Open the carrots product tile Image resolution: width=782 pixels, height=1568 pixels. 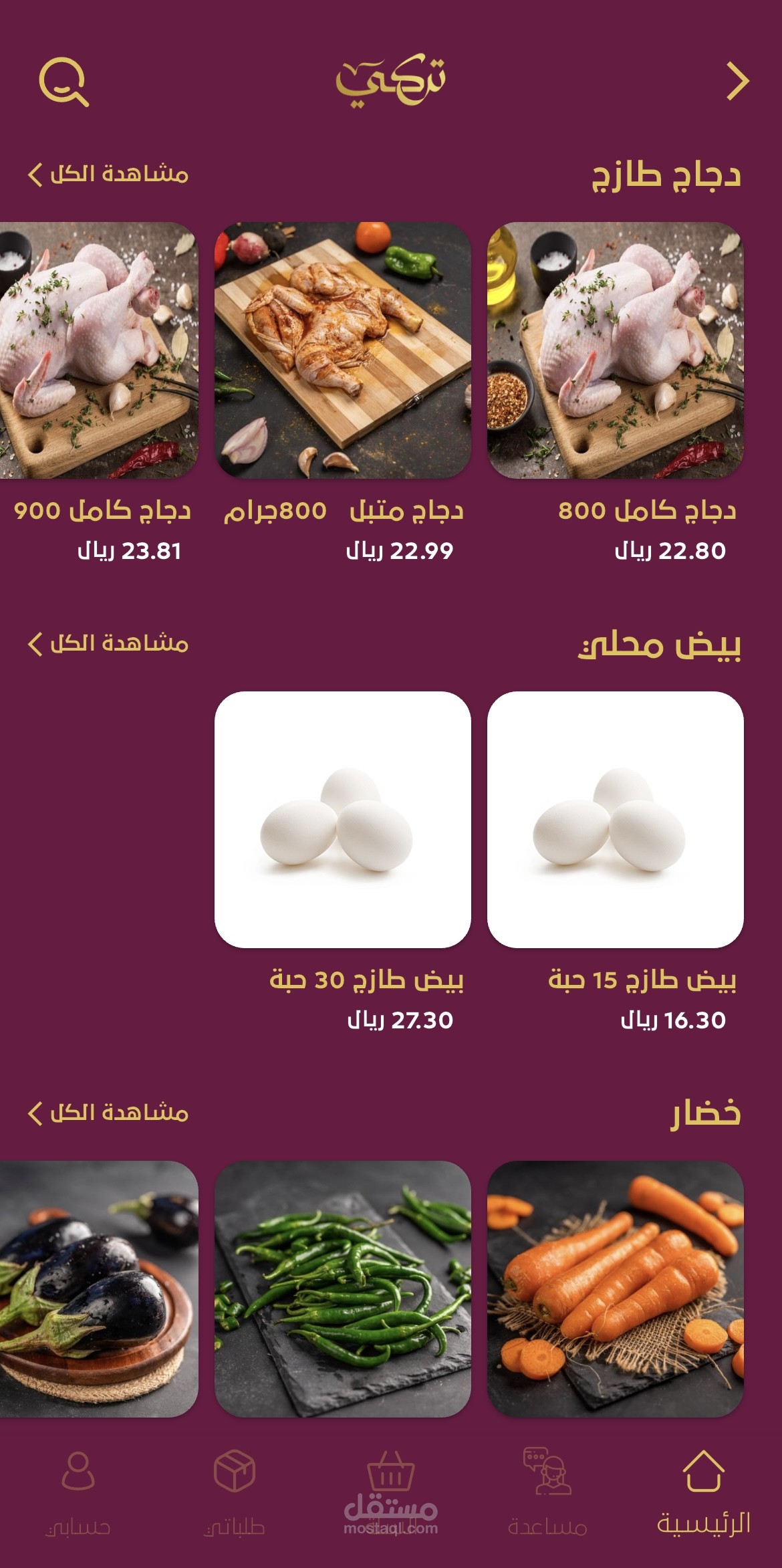(x=615, y=1289)
